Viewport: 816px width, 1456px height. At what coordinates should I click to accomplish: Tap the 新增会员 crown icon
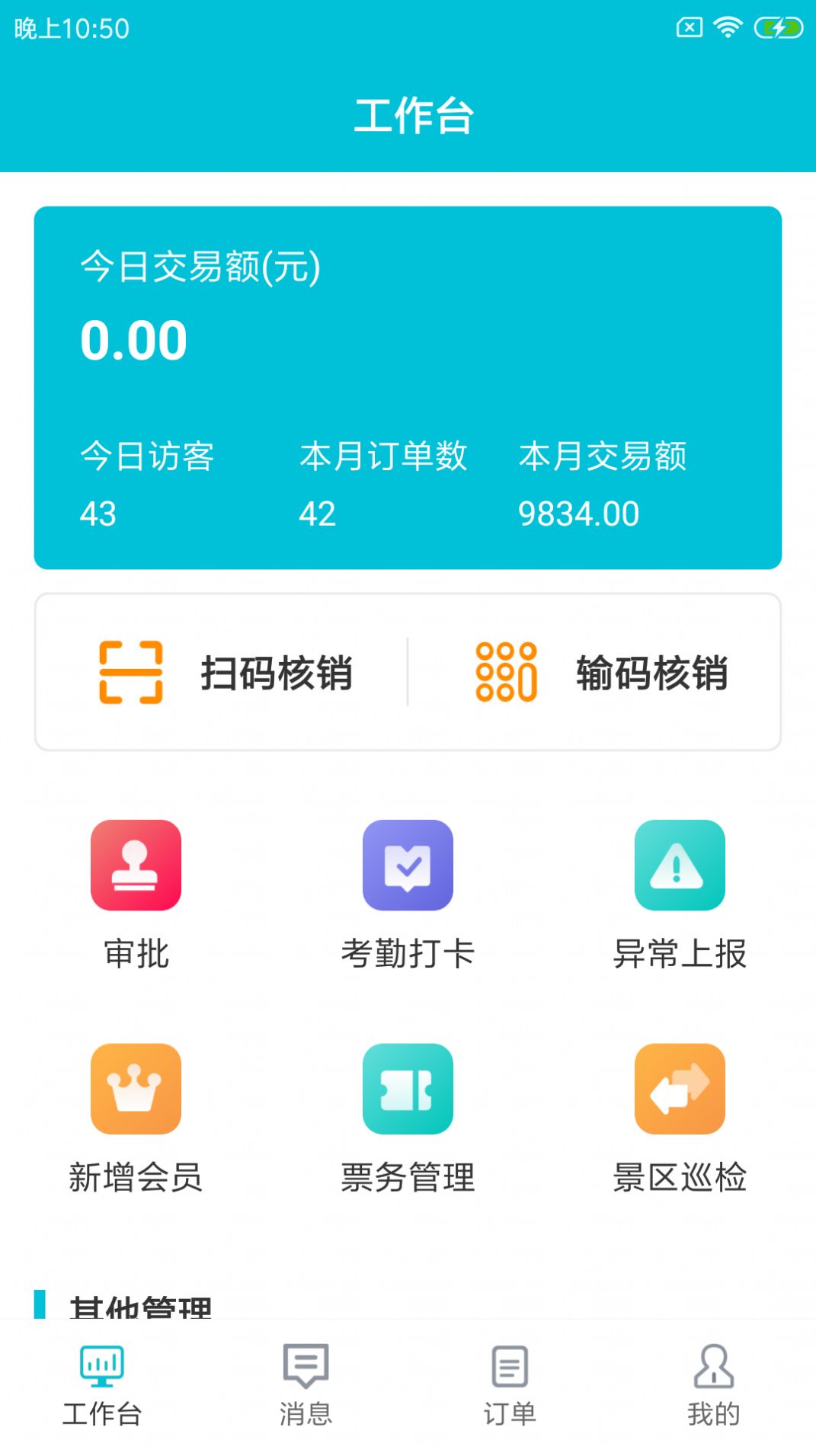click(x=135, y=1090)
